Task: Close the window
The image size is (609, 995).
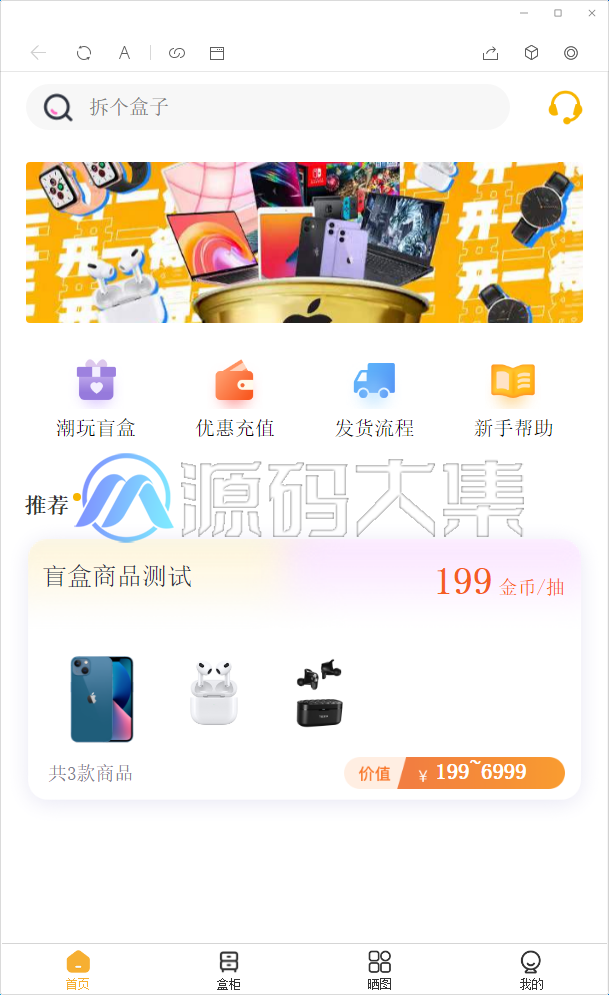Action: (x=592, y=13)
